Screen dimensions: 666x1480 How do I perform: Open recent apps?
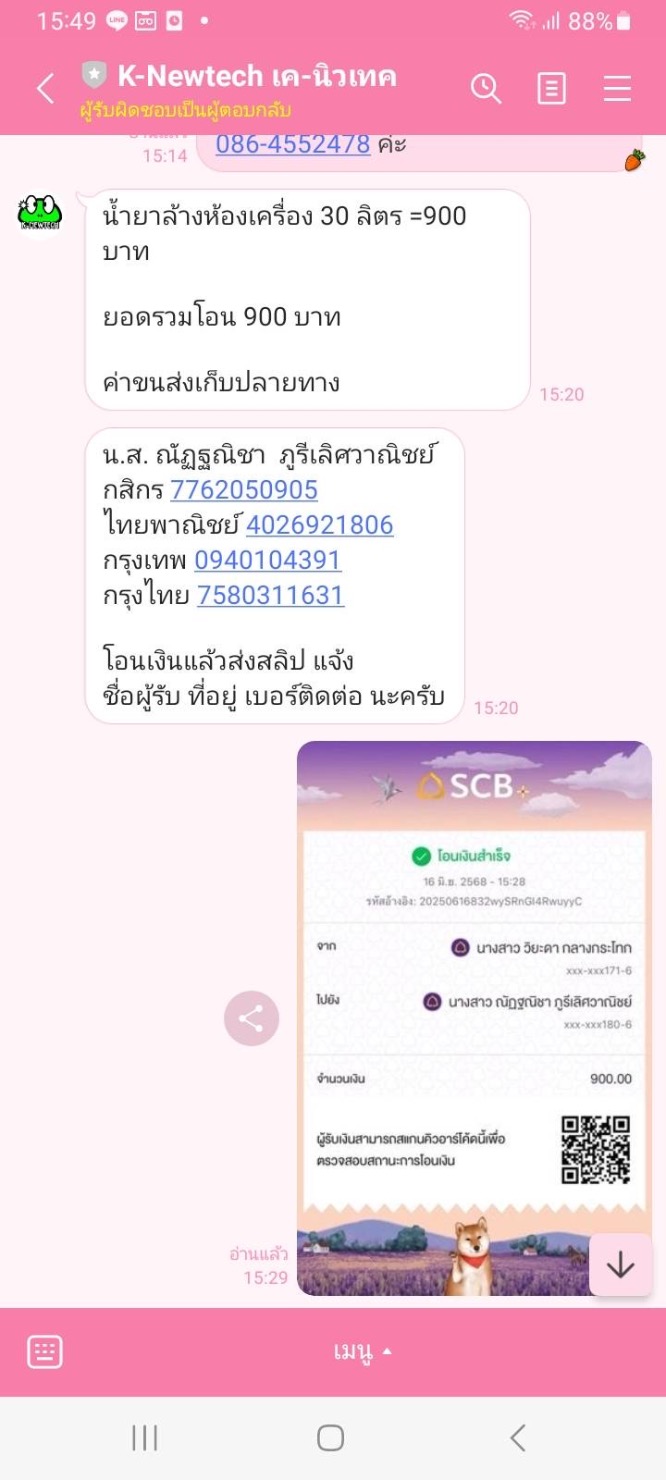pyautogui.click(x=145, y=1438)
